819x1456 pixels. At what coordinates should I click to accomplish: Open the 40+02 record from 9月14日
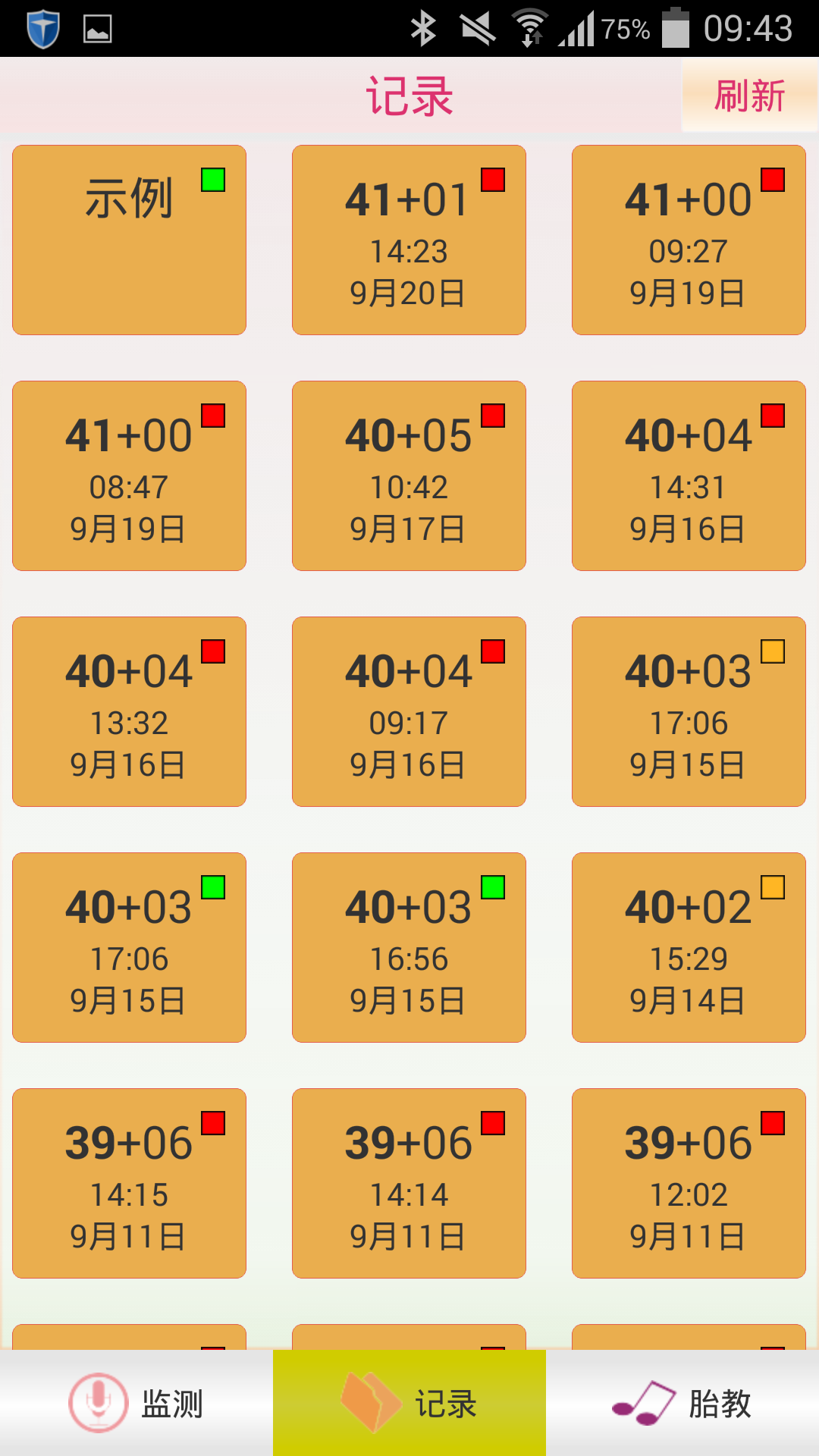(x=689, y=947)
